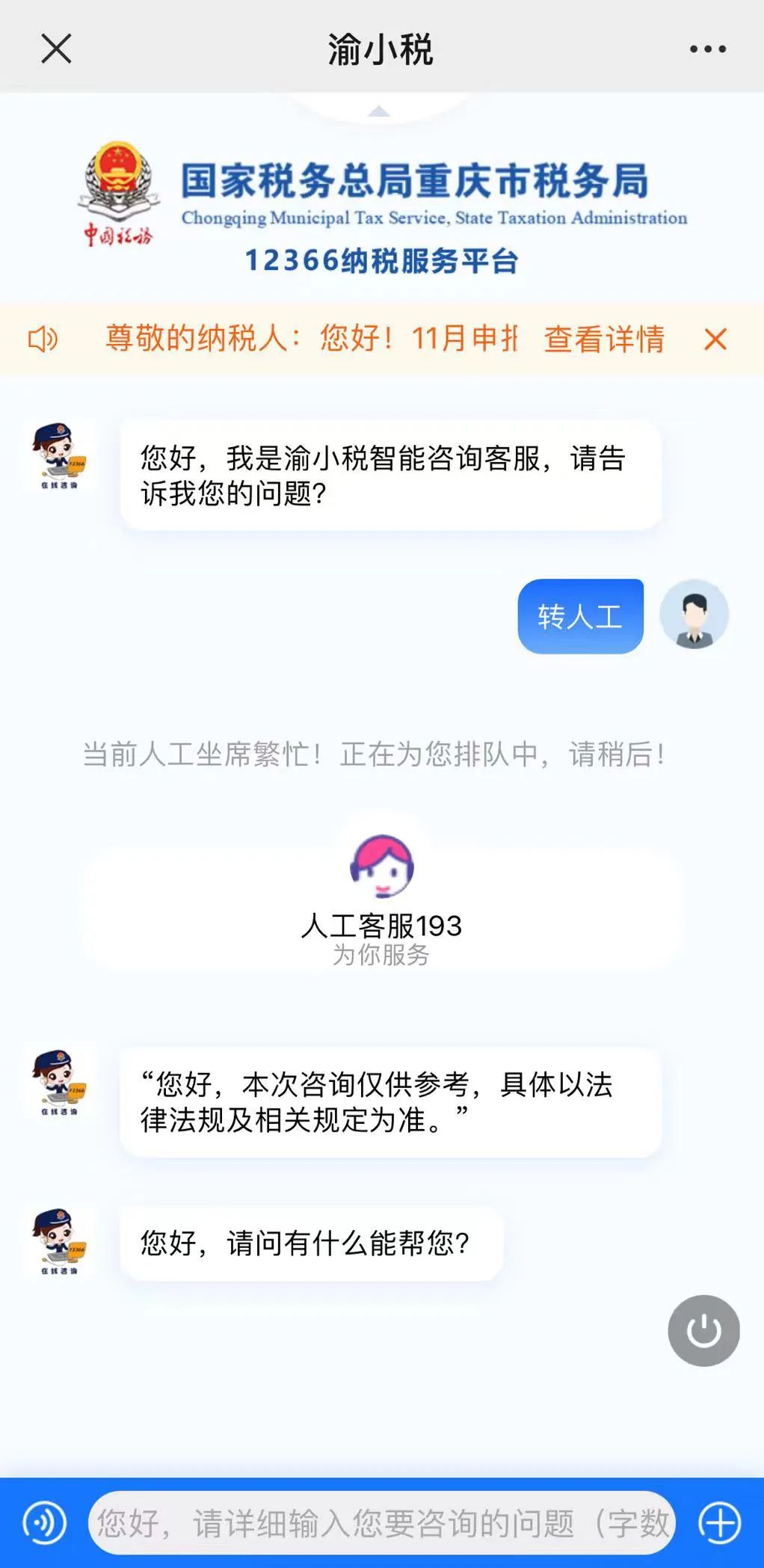Open the plus attachment menu

[719, 1522]
